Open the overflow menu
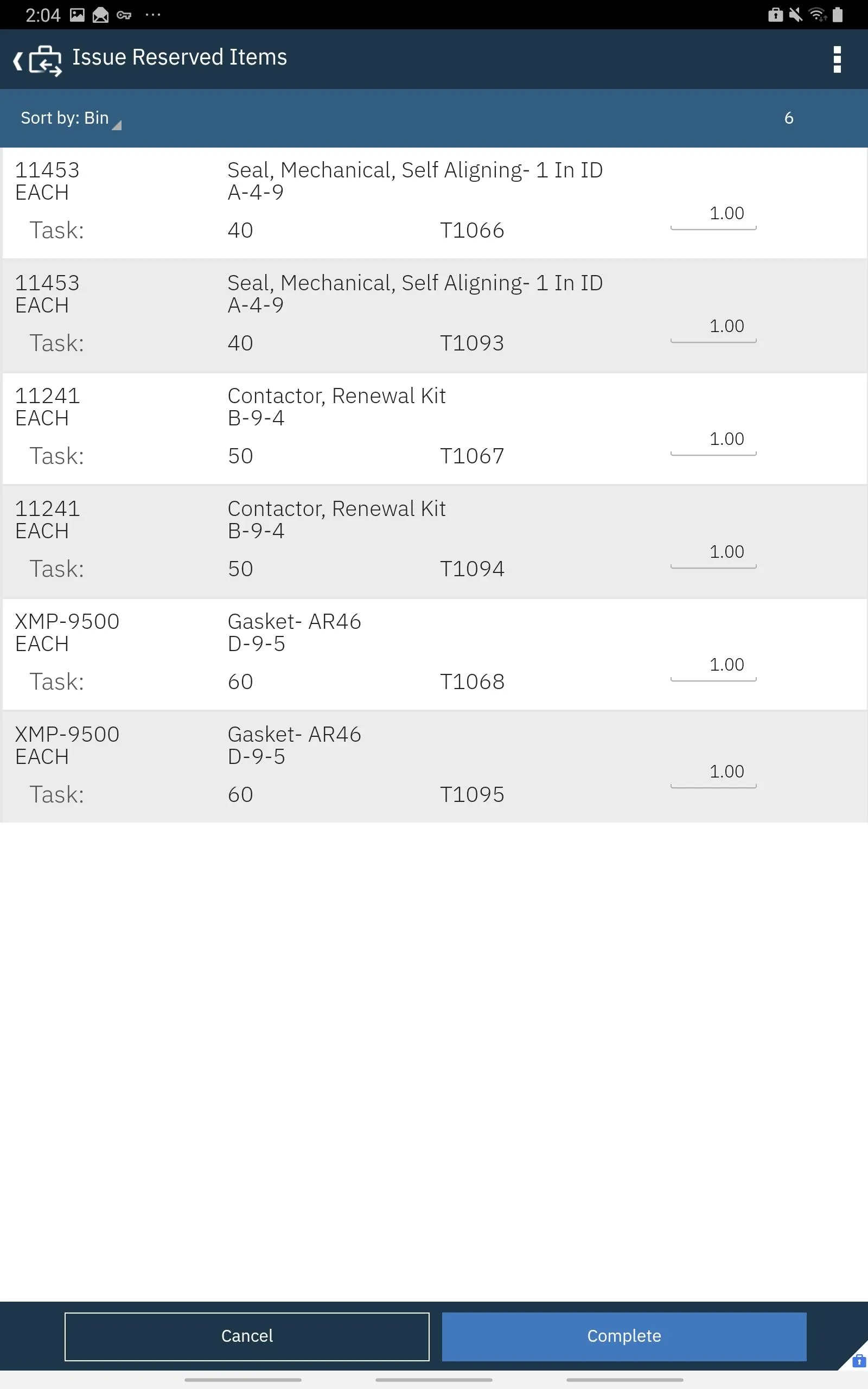 (x=837, y=60)
